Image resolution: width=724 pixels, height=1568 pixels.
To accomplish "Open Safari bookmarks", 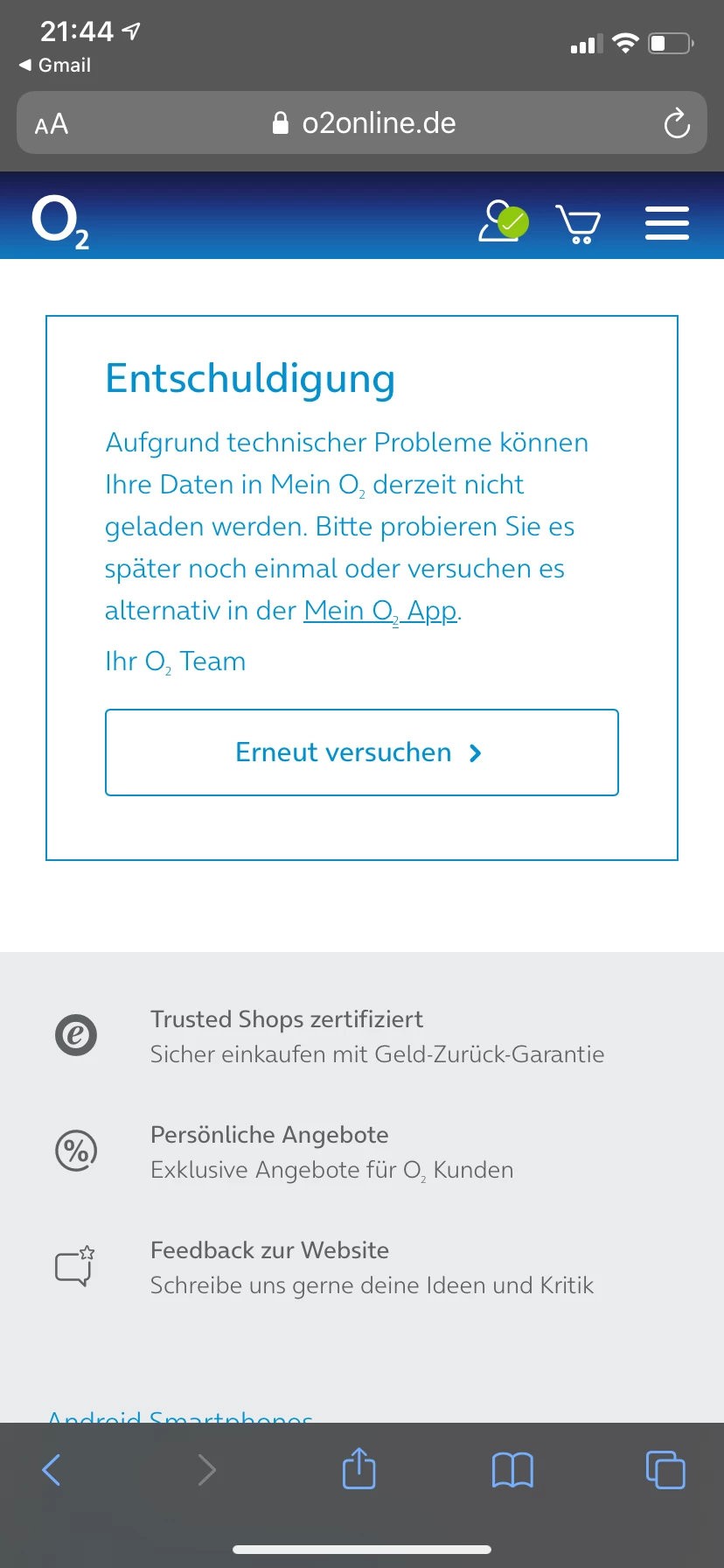I will click(x=512, y=1470).
